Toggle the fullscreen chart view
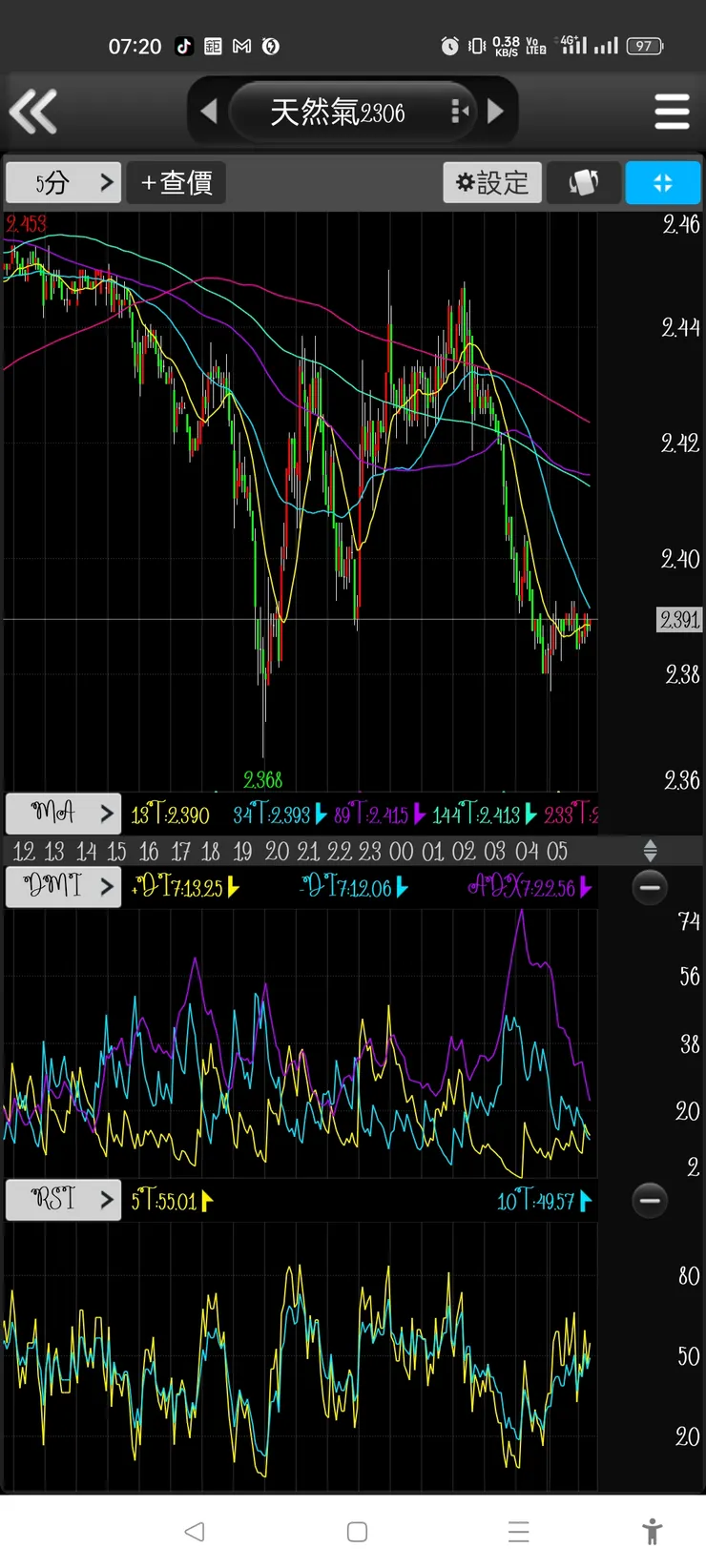Viewport: 706px width, 1568px height. coord(663,182)
